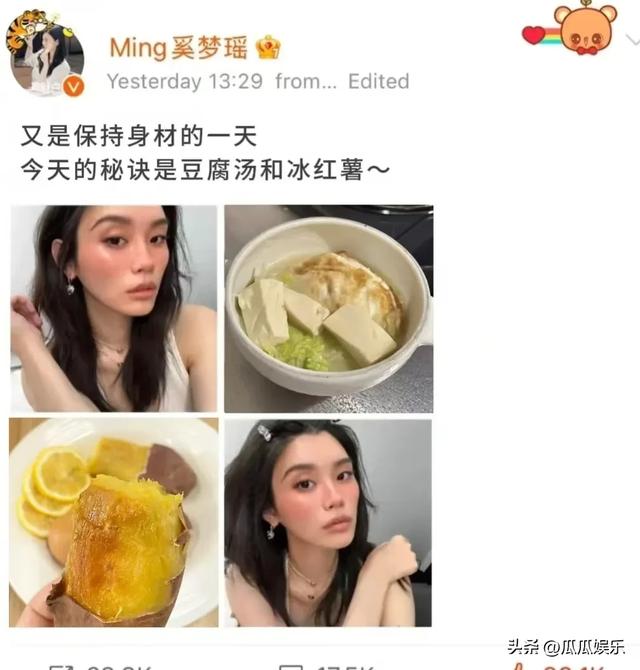
Task: Tap the Ming奚梦瑶 username
Action: 180,47
